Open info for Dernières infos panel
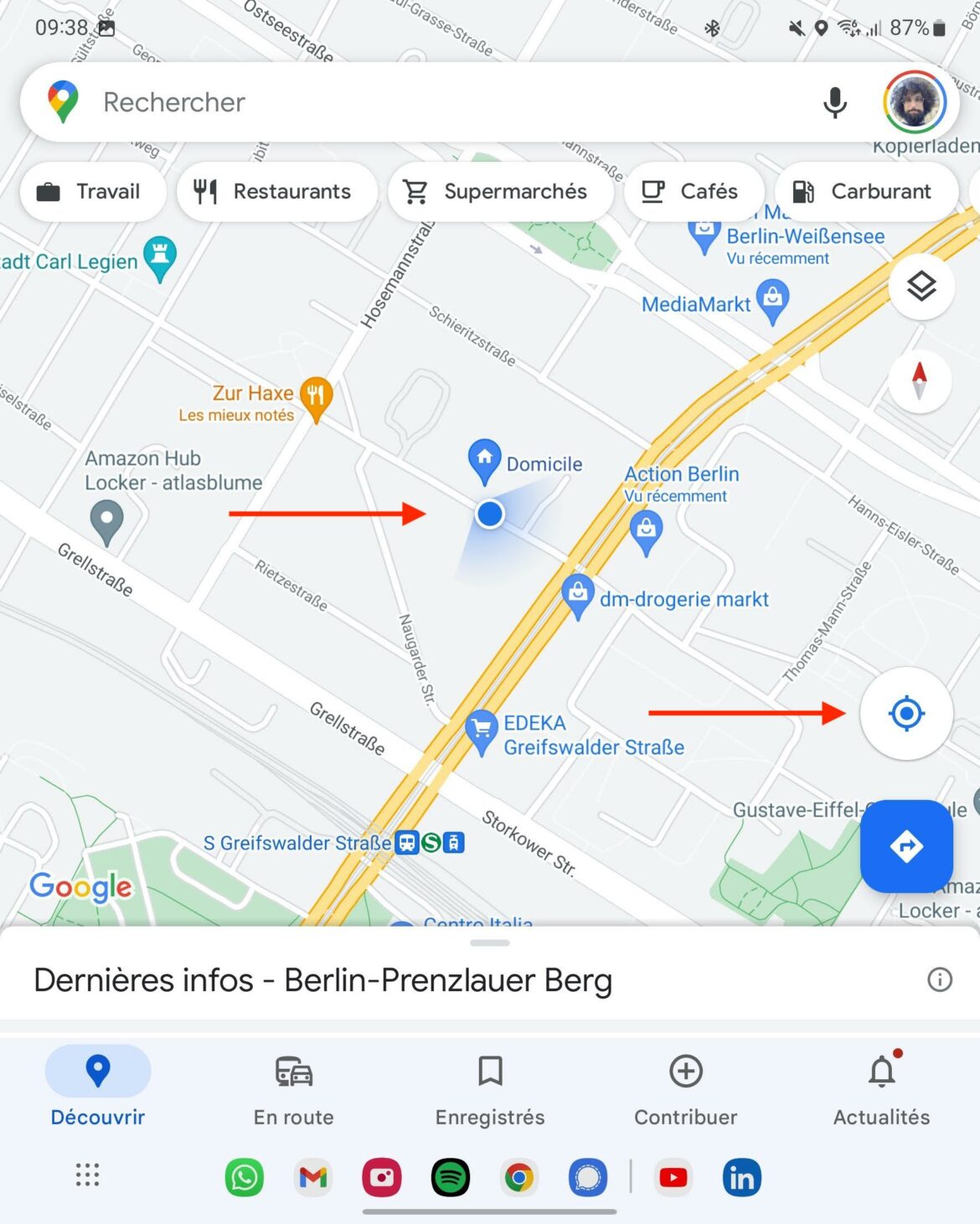Viewport: 980px width, 1224px height. [x=940, y=980]
